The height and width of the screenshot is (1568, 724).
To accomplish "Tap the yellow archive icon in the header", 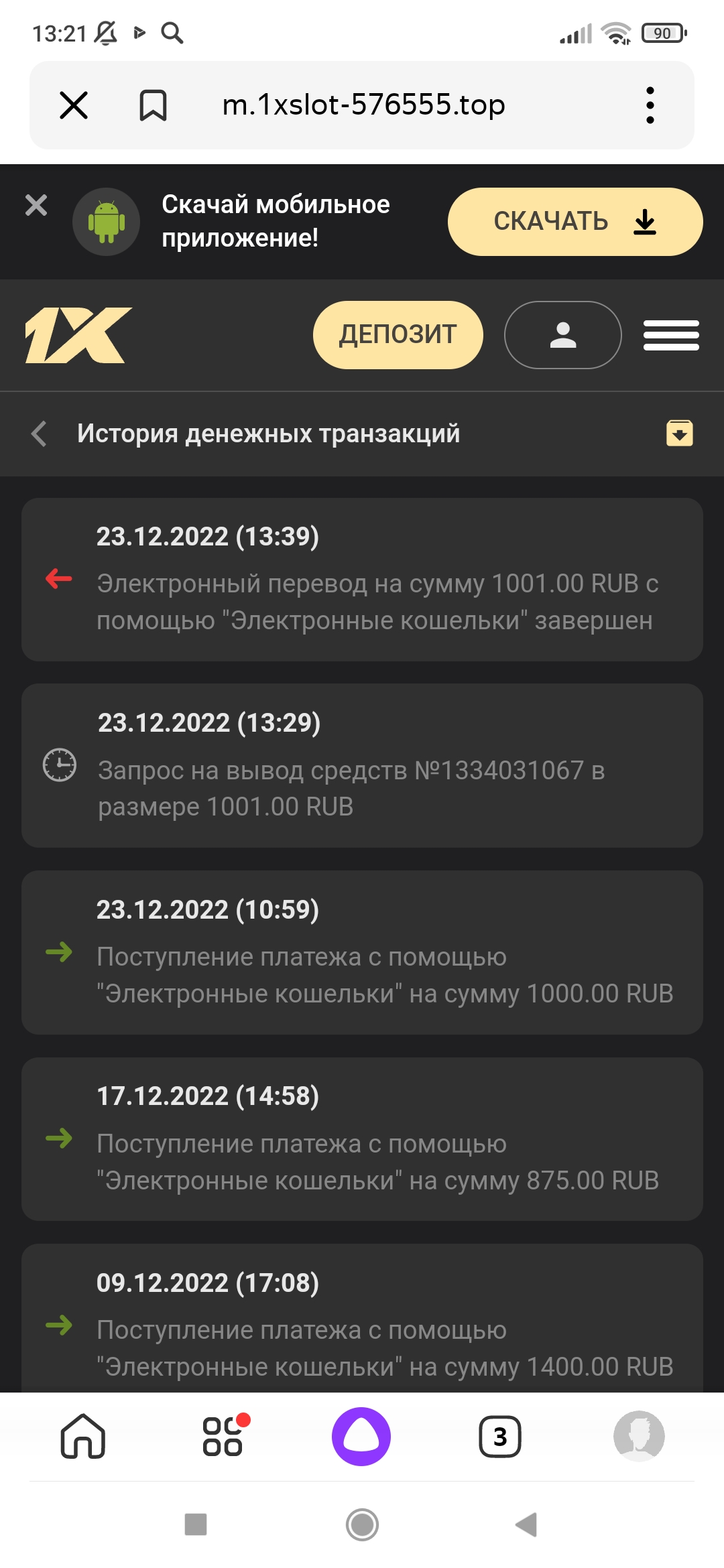I will point(679,433).
